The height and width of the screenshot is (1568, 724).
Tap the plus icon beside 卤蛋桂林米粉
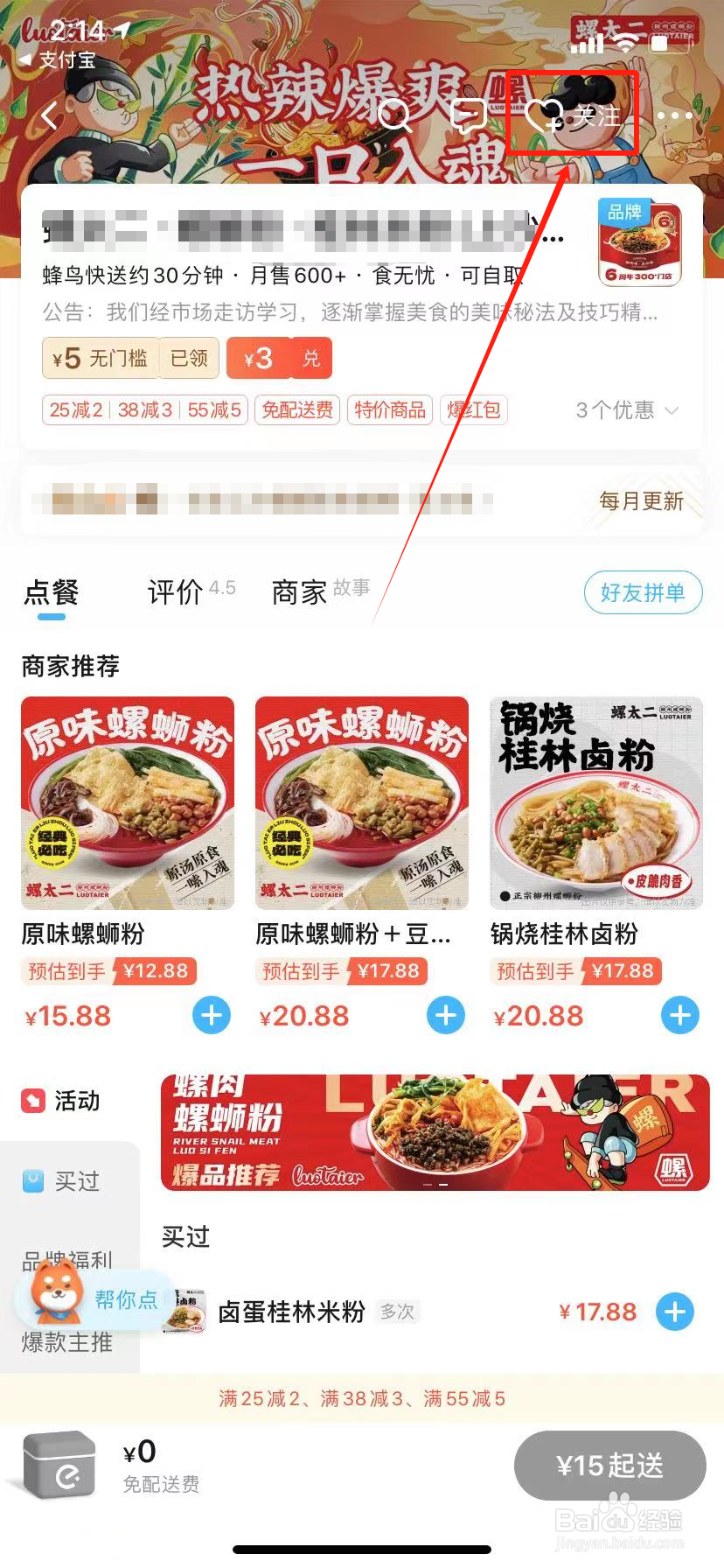[x=673, y=1312]
